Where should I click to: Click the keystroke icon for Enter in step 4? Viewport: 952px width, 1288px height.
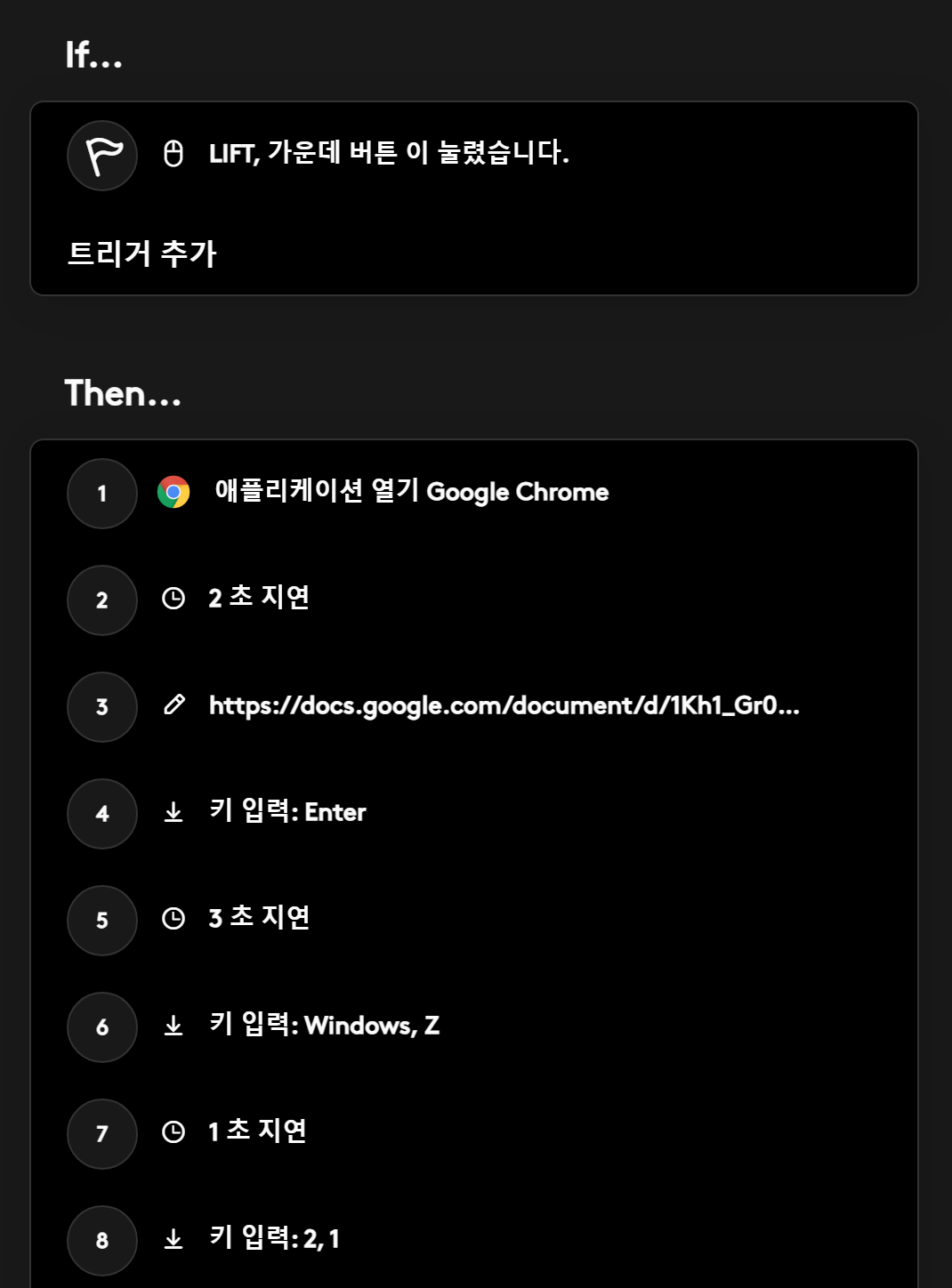click(x=173, y=812)
